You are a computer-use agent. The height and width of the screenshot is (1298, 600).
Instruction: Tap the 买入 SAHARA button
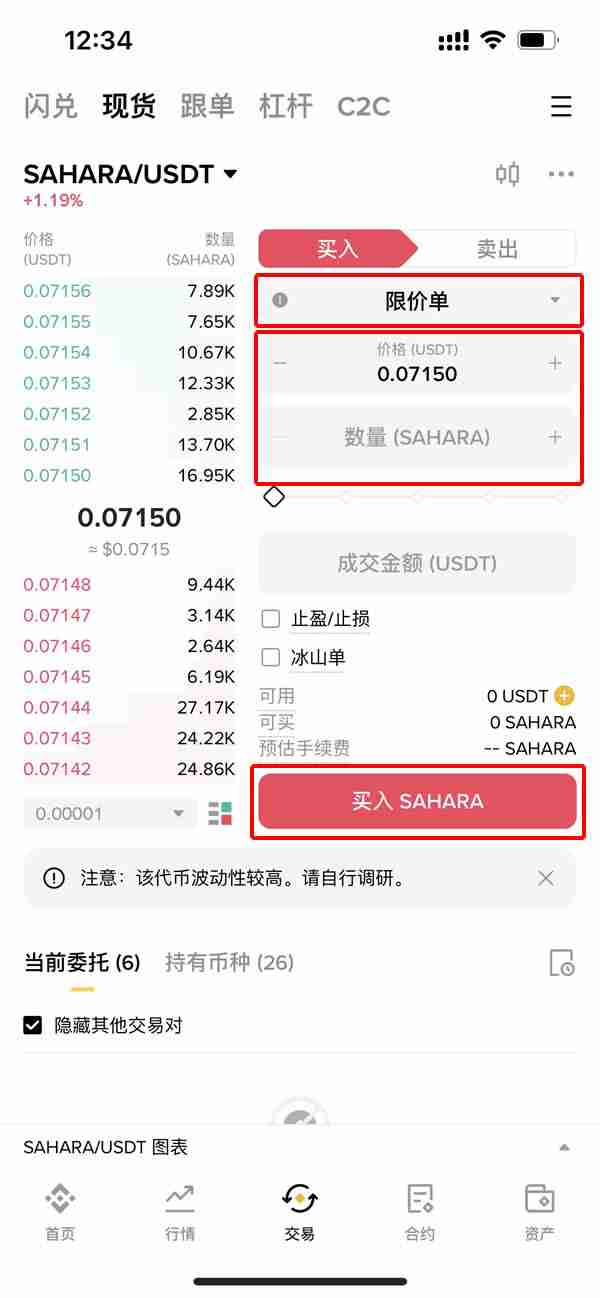(x=417, y=801)
